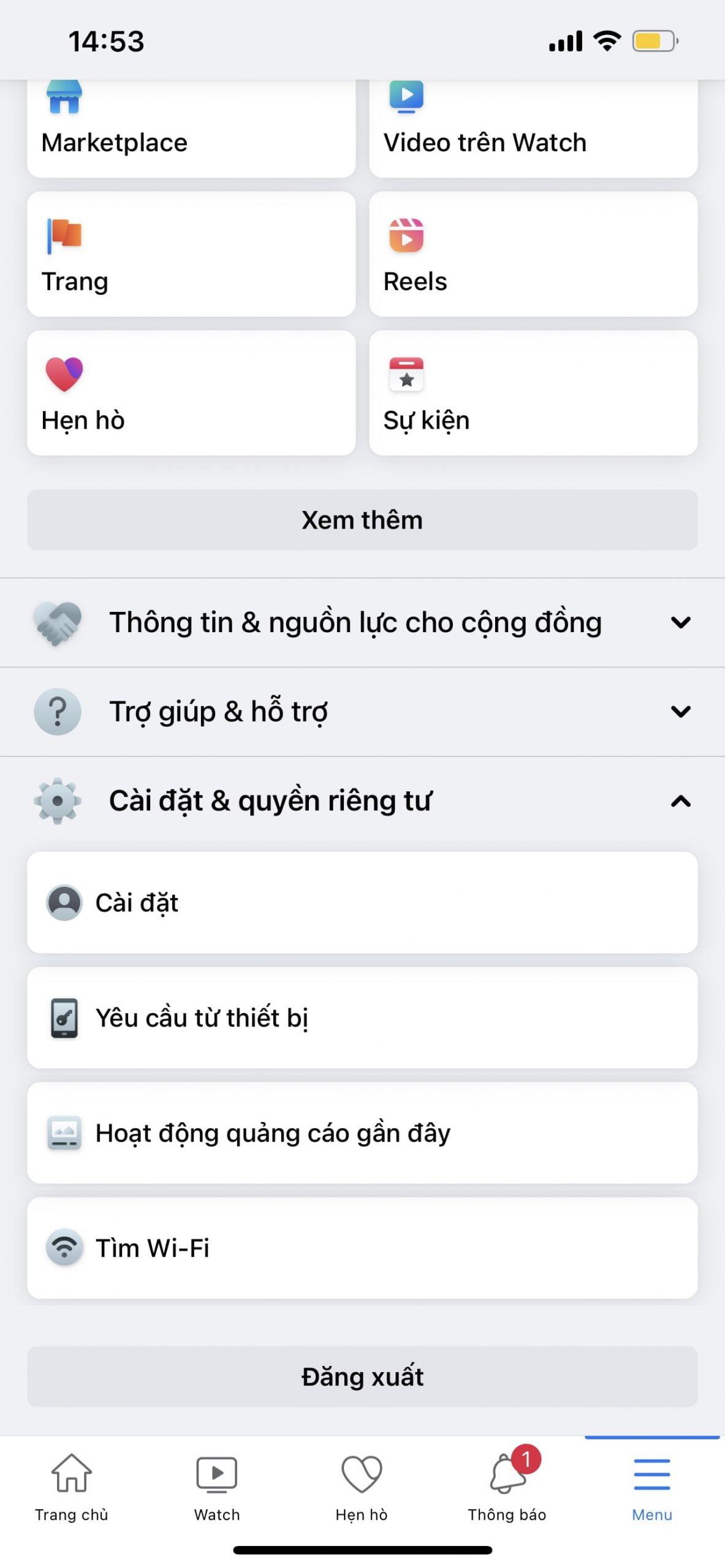Open Yêu cầu từ thiết bị

pos(362,1018)
